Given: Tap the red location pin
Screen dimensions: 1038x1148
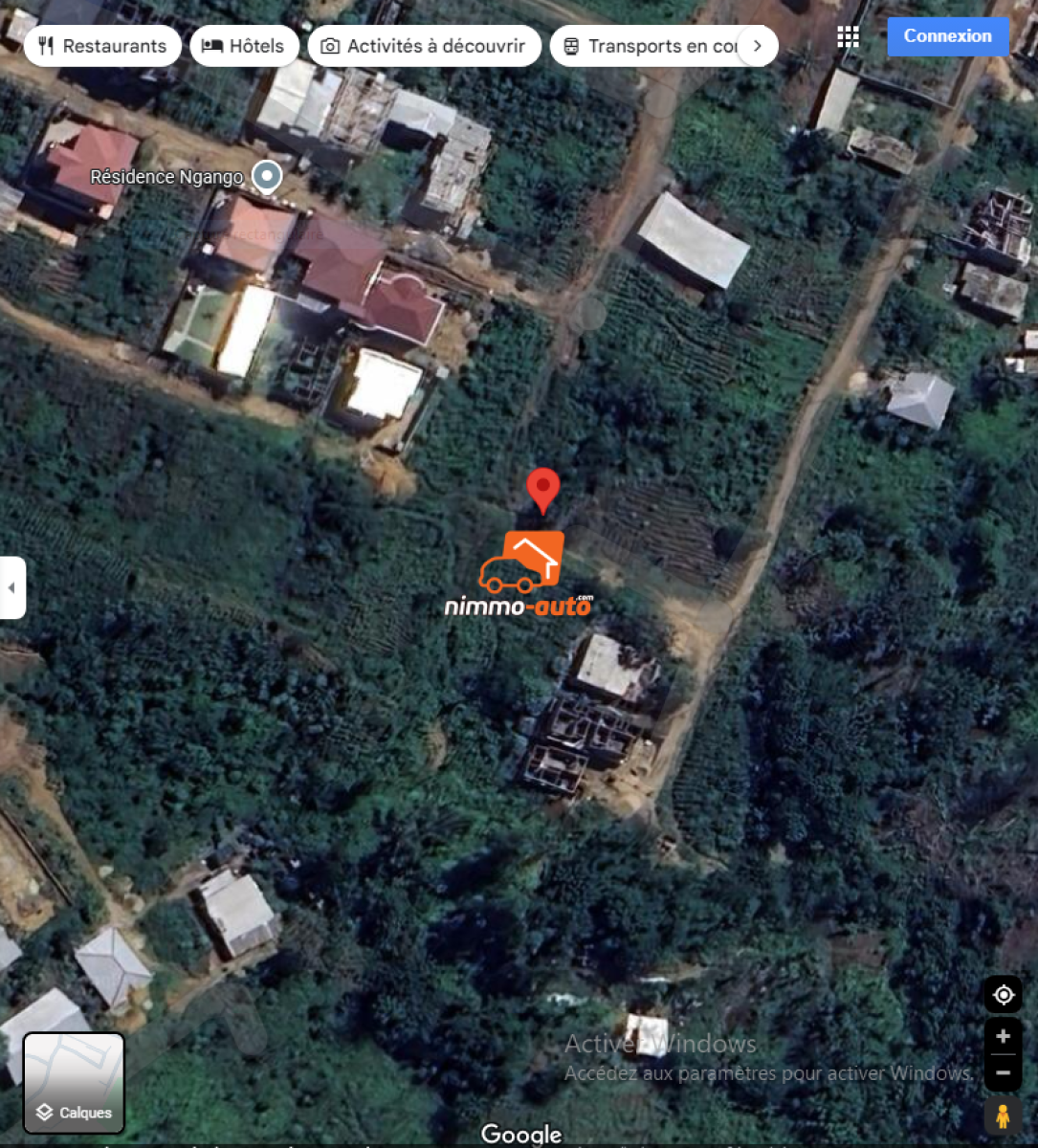Looking at the screenshot, I should 542,489.
